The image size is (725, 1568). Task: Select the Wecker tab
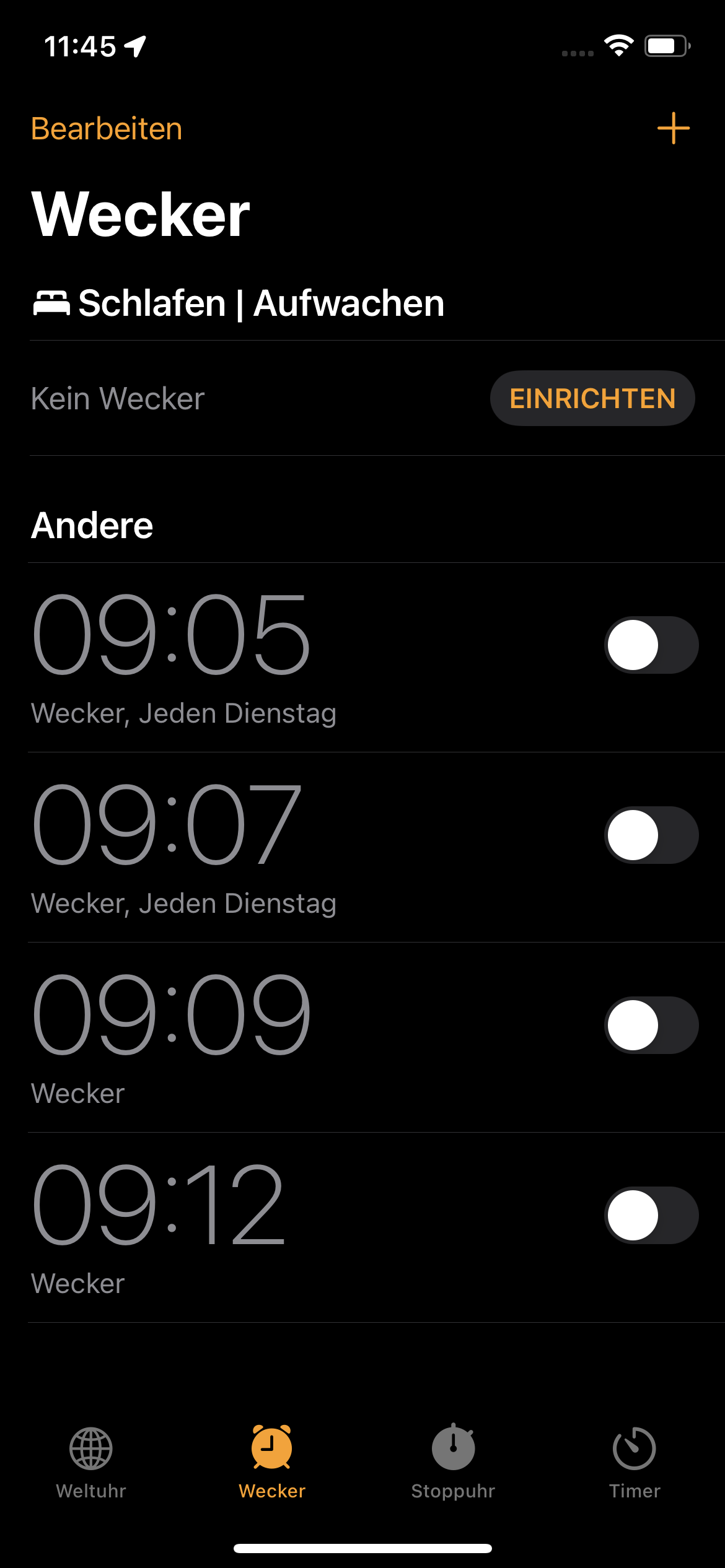click(272, 1461)
